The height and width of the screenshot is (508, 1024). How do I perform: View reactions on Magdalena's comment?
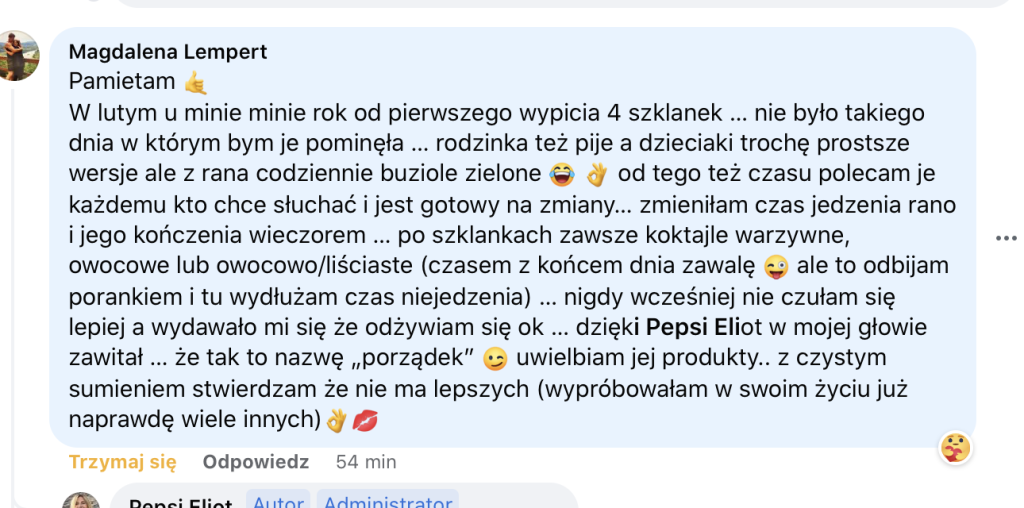pos(956,449)
